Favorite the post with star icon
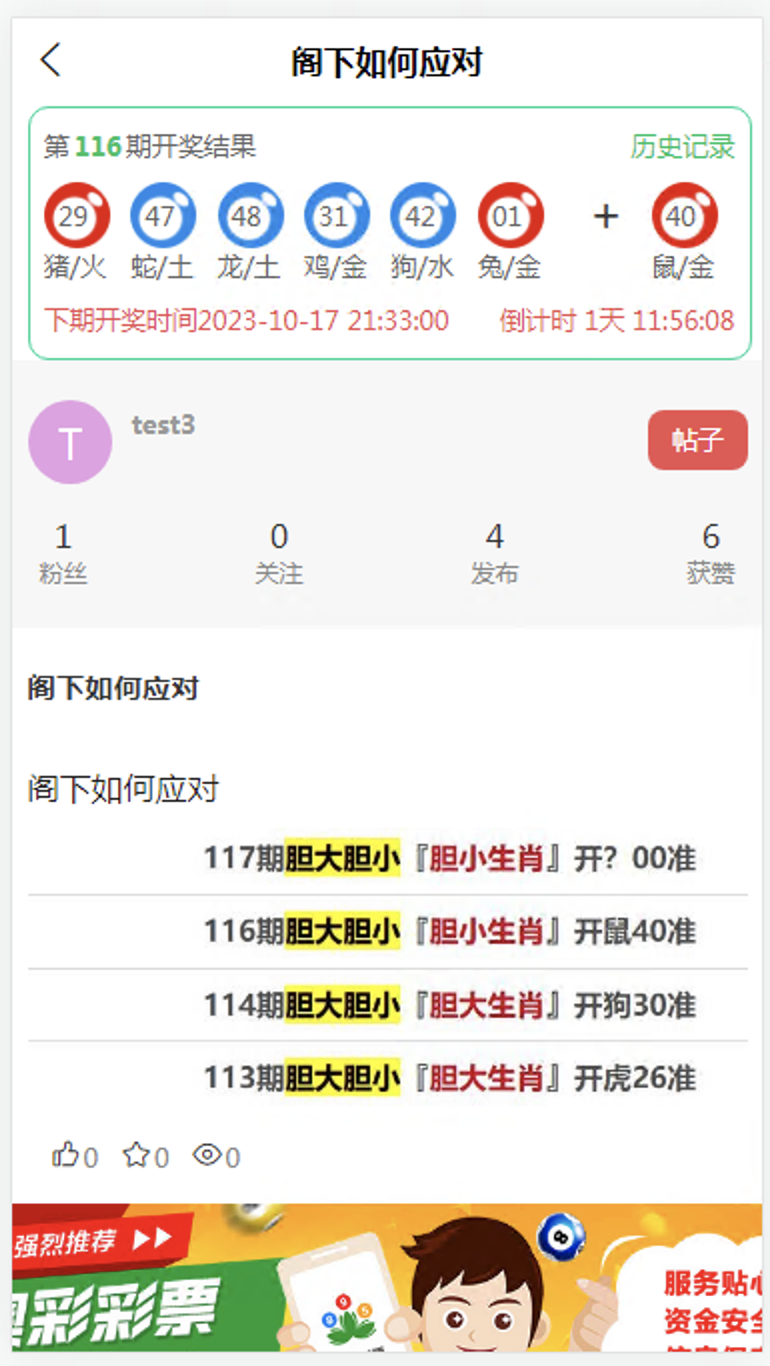 [x=136, y=1156]
